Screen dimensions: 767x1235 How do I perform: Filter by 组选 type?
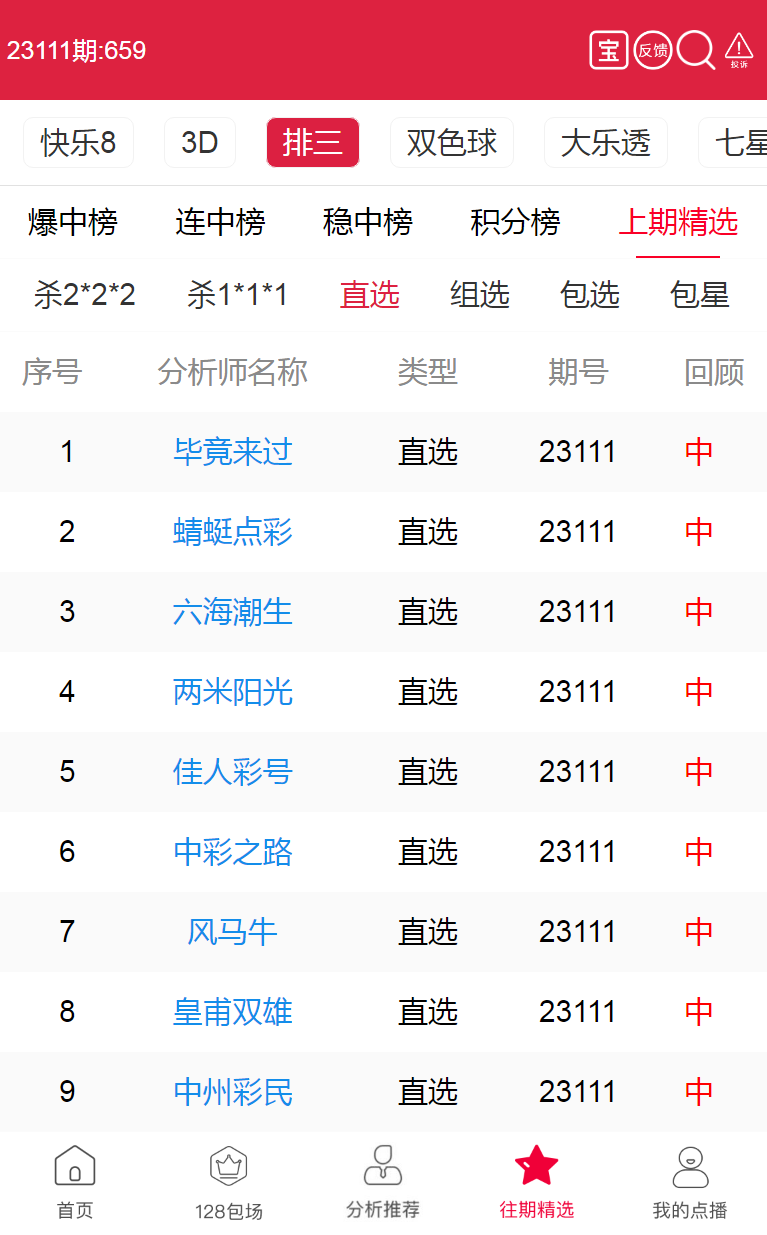point(480,295)
